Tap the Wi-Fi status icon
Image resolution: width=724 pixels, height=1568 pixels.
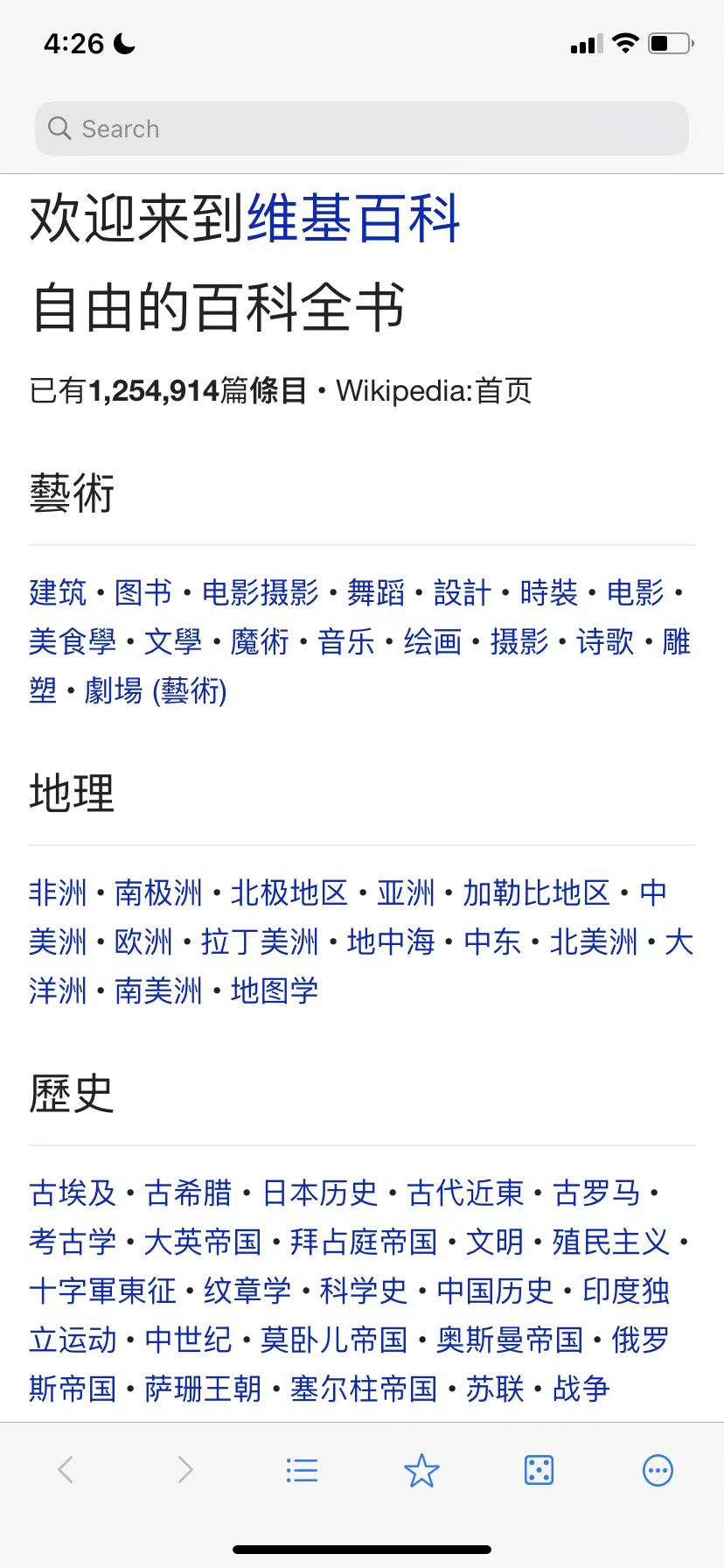point(624,43)
